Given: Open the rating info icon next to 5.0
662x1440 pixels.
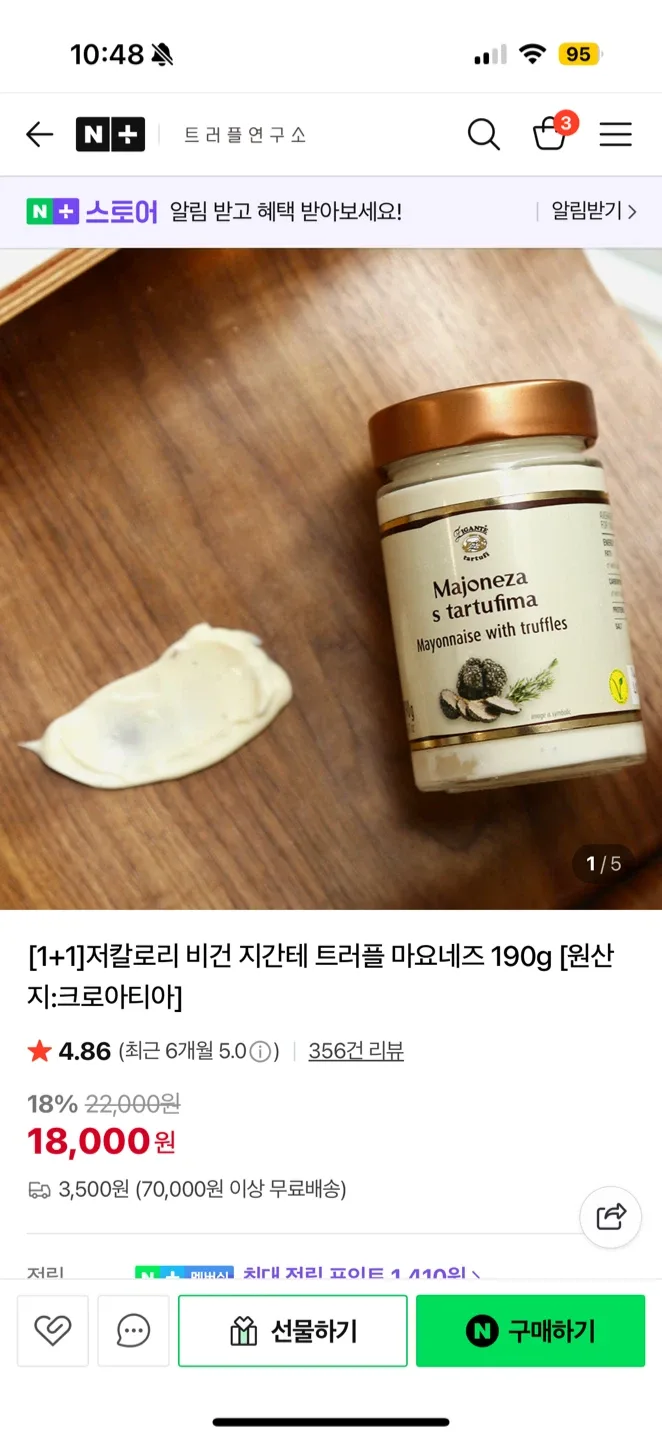Looking at the screenshot, I should click(x=260, y=1051).
